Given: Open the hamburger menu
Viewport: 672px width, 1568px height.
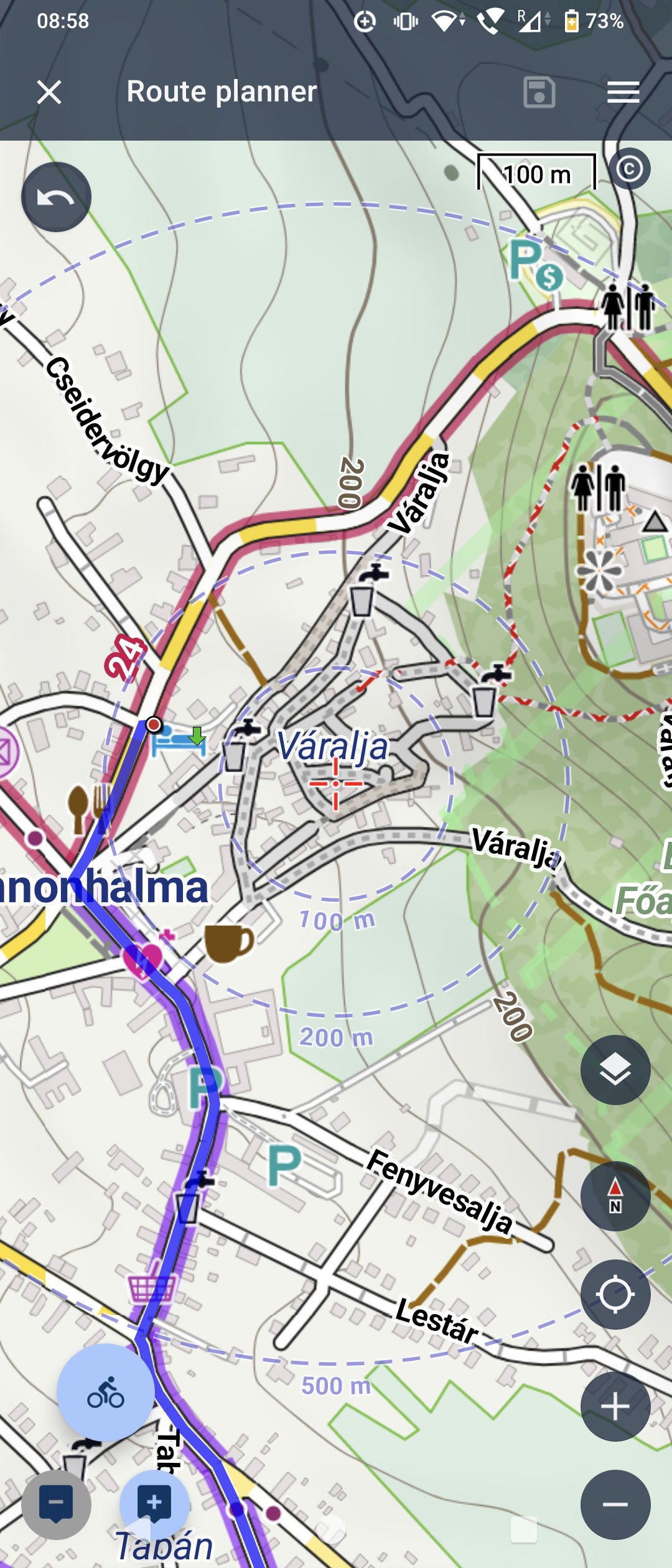Looking at the screenshot, I should pos(623,92).
